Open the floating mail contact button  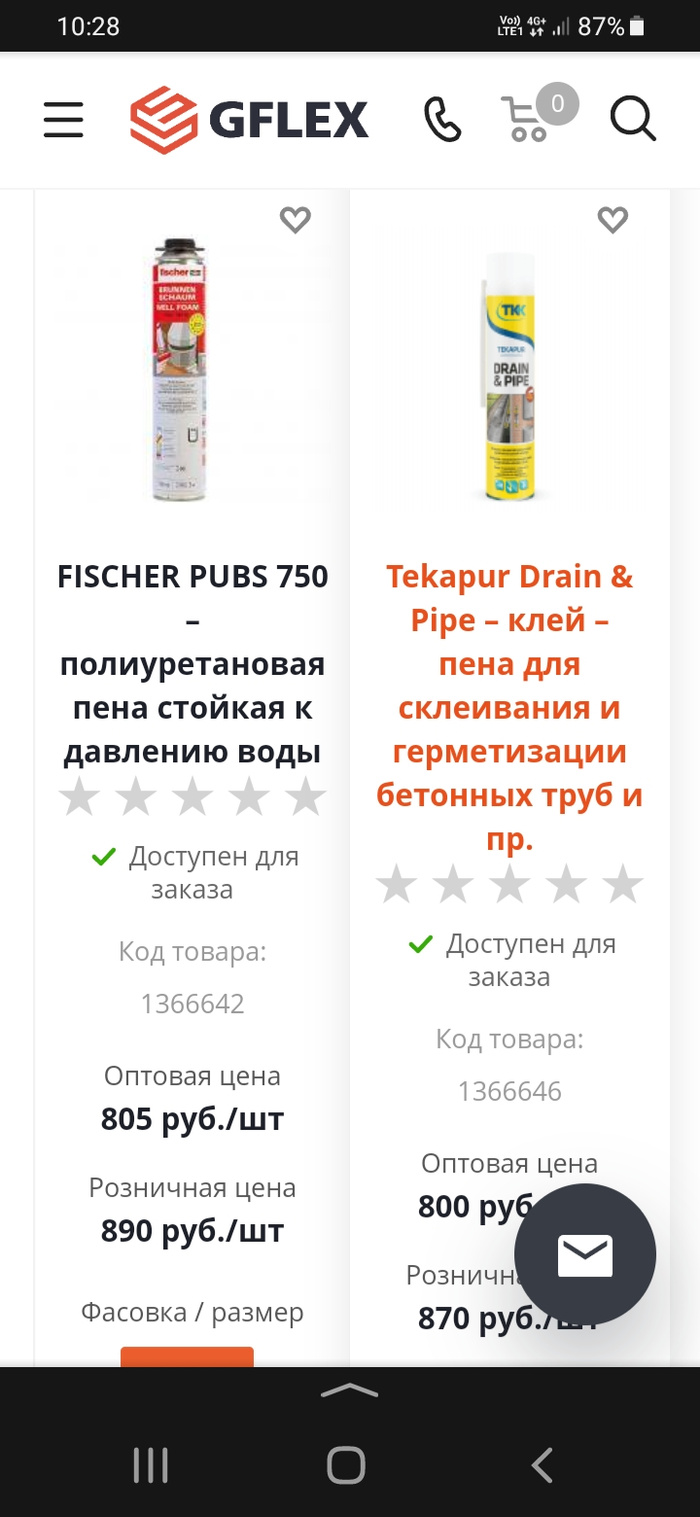click(585, 1254)
